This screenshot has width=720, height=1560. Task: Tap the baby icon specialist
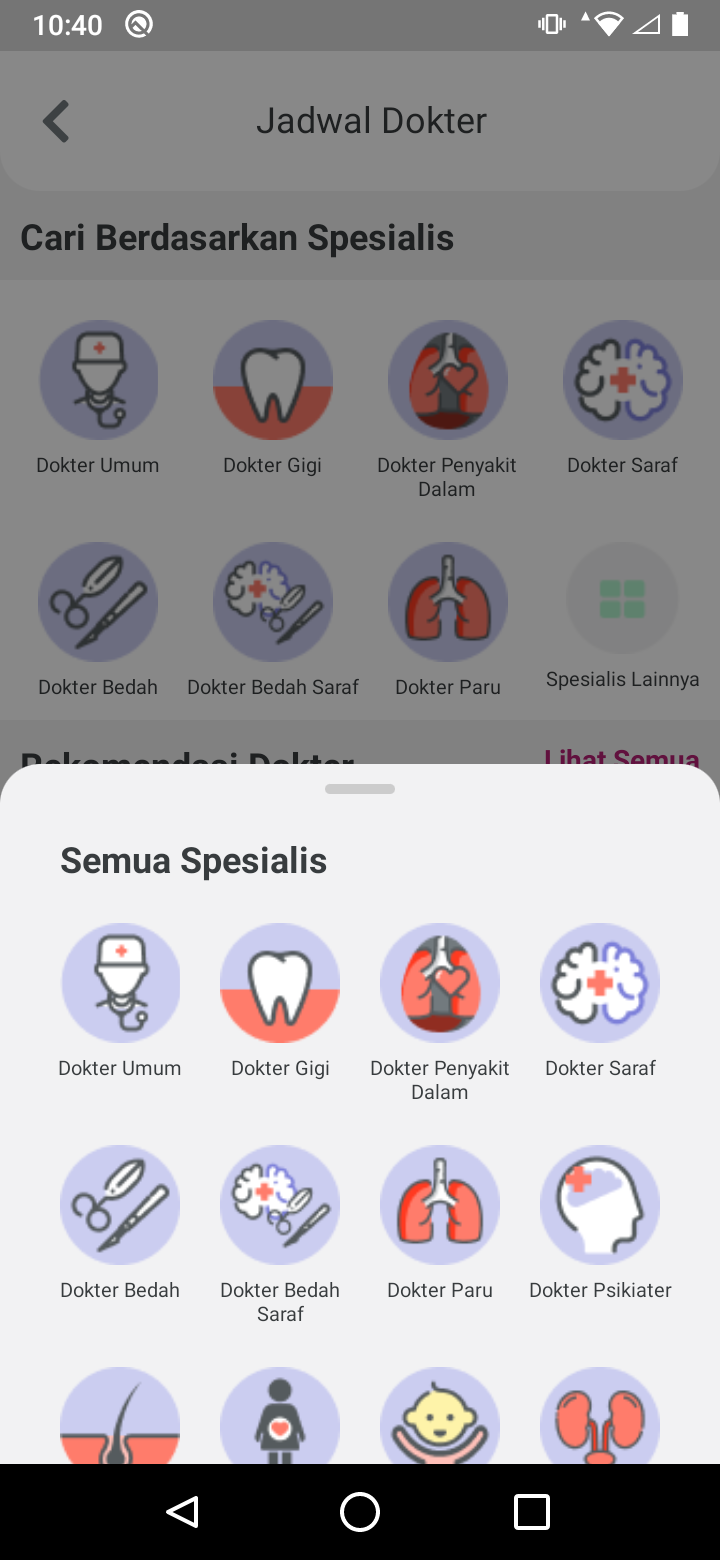[440, 1416]
